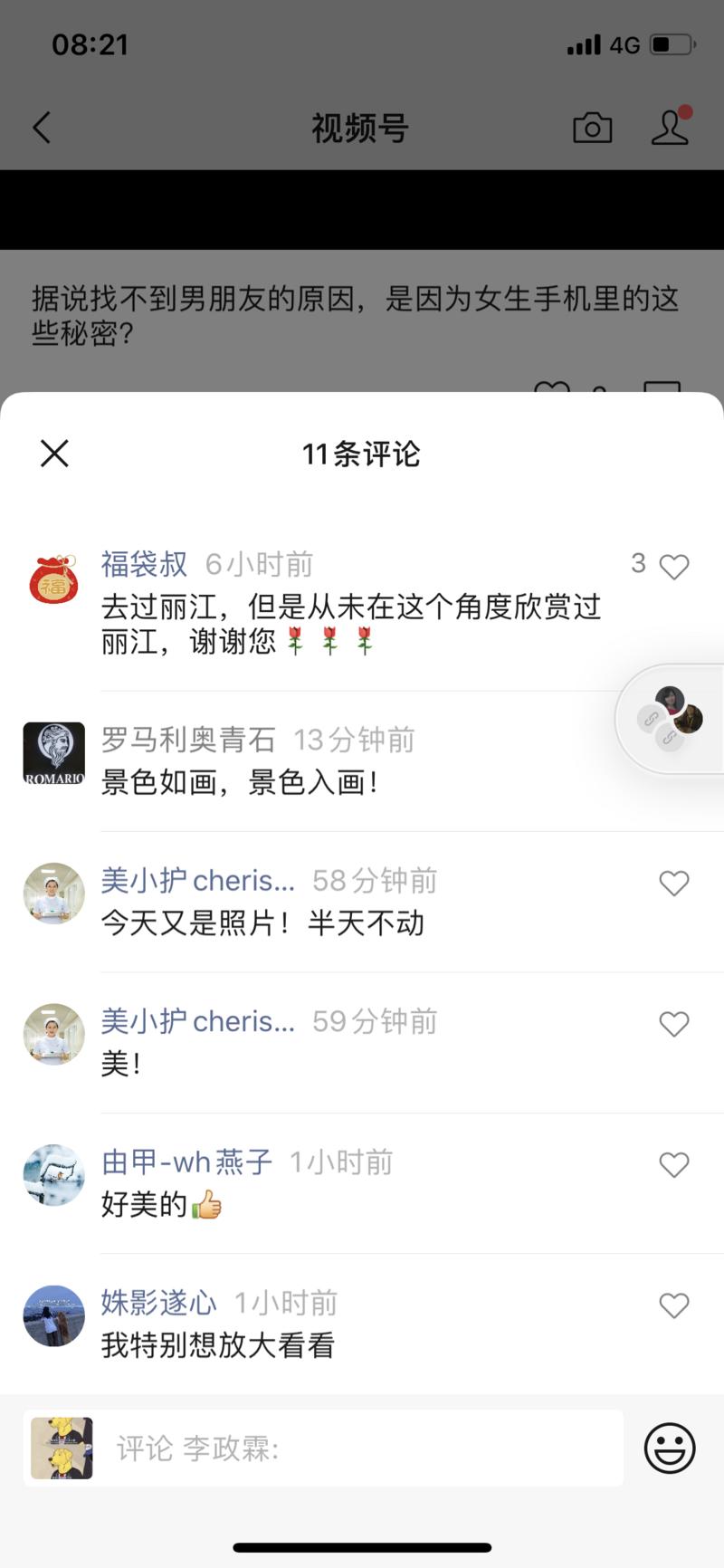Toggle the like heart on 美小护's photo comment
Screen dimensions: 724x1568
point(674,883)
